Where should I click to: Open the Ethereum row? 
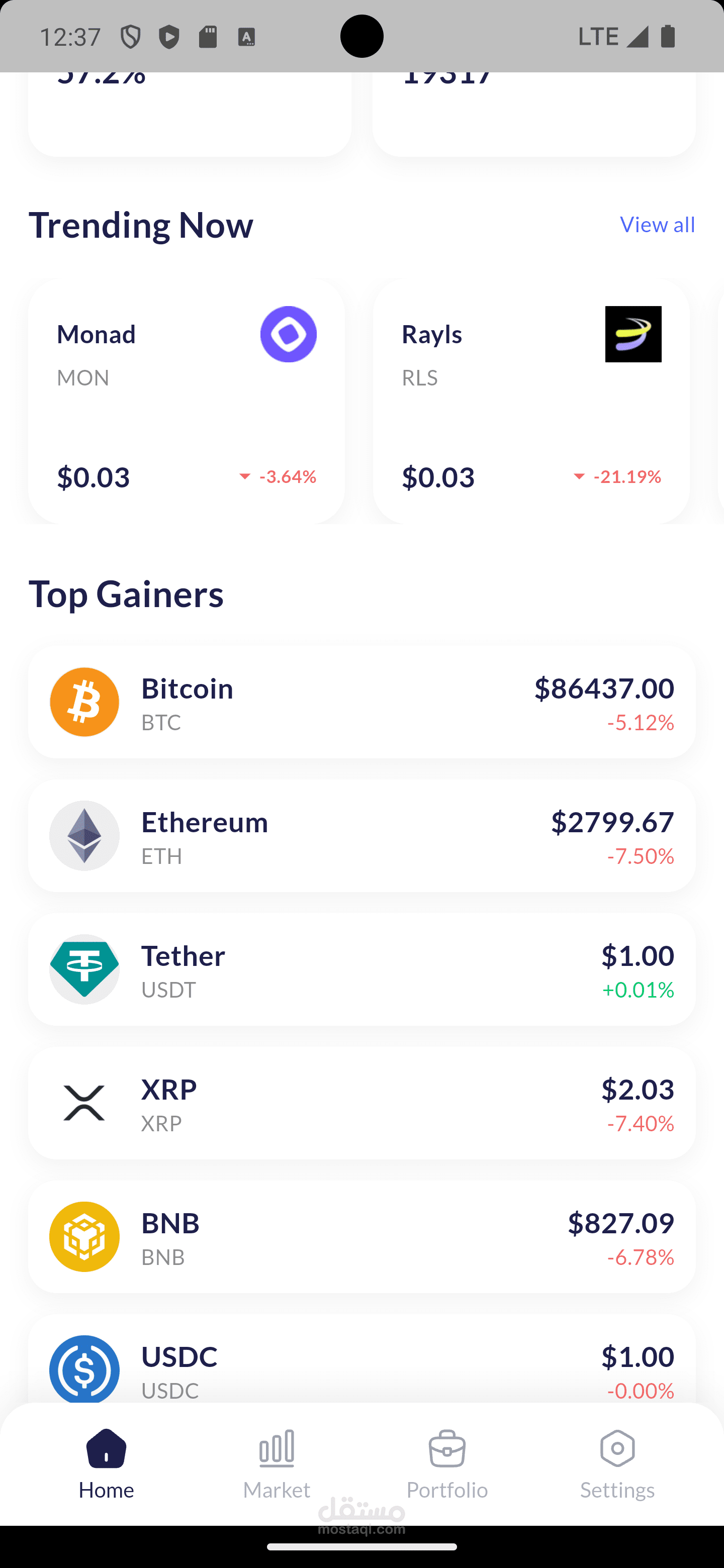tap(361, 836)
